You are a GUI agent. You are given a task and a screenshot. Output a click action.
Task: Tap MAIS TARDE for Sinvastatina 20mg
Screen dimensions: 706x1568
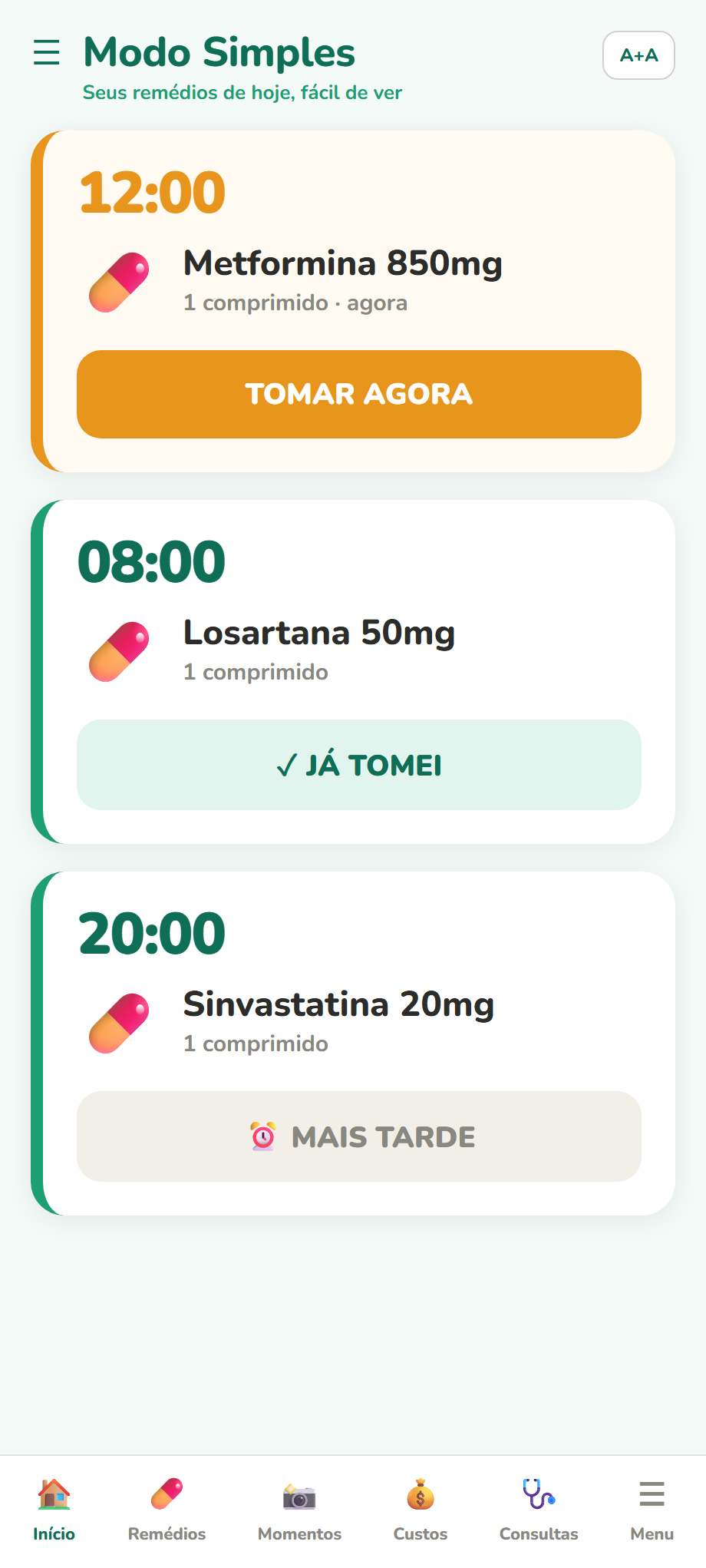click(359, 1136)
